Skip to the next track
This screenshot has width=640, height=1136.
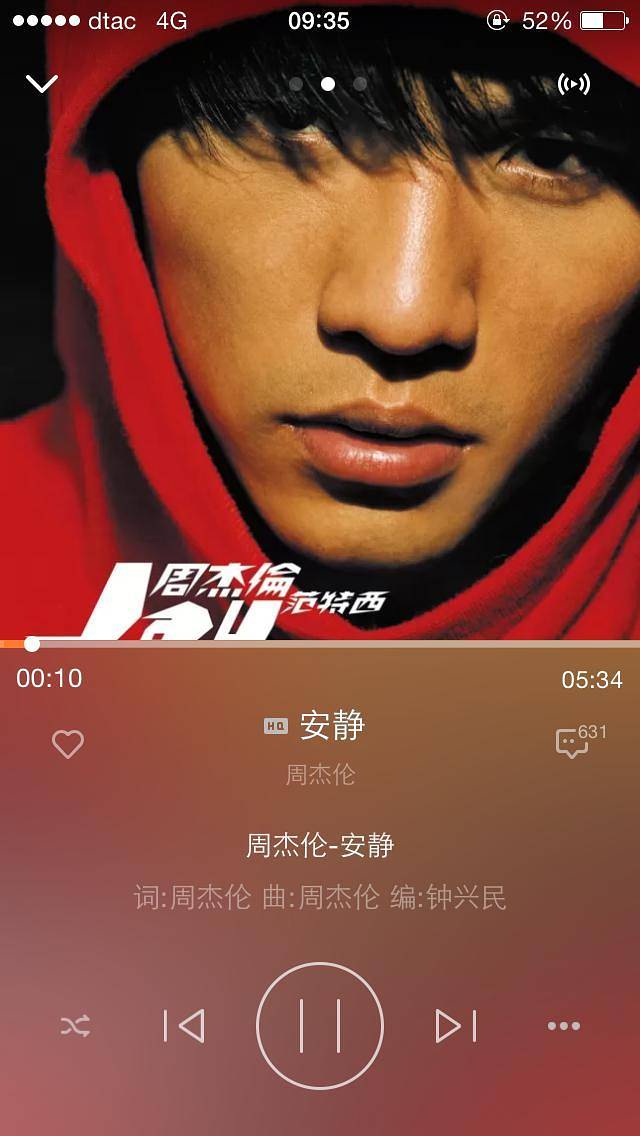[455, 1026]
